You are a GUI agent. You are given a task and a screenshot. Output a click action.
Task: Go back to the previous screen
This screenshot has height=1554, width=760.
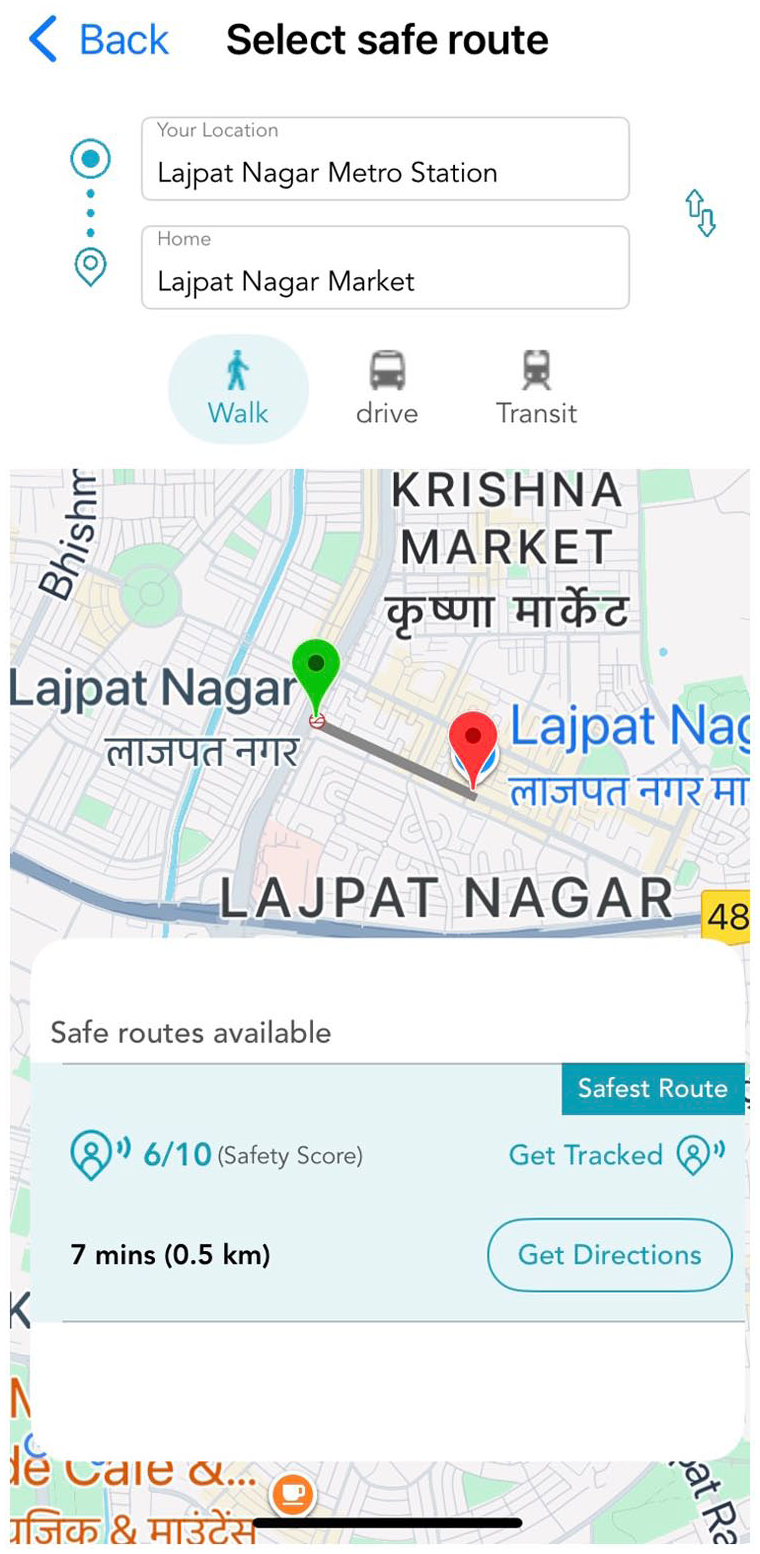(98, 40)
